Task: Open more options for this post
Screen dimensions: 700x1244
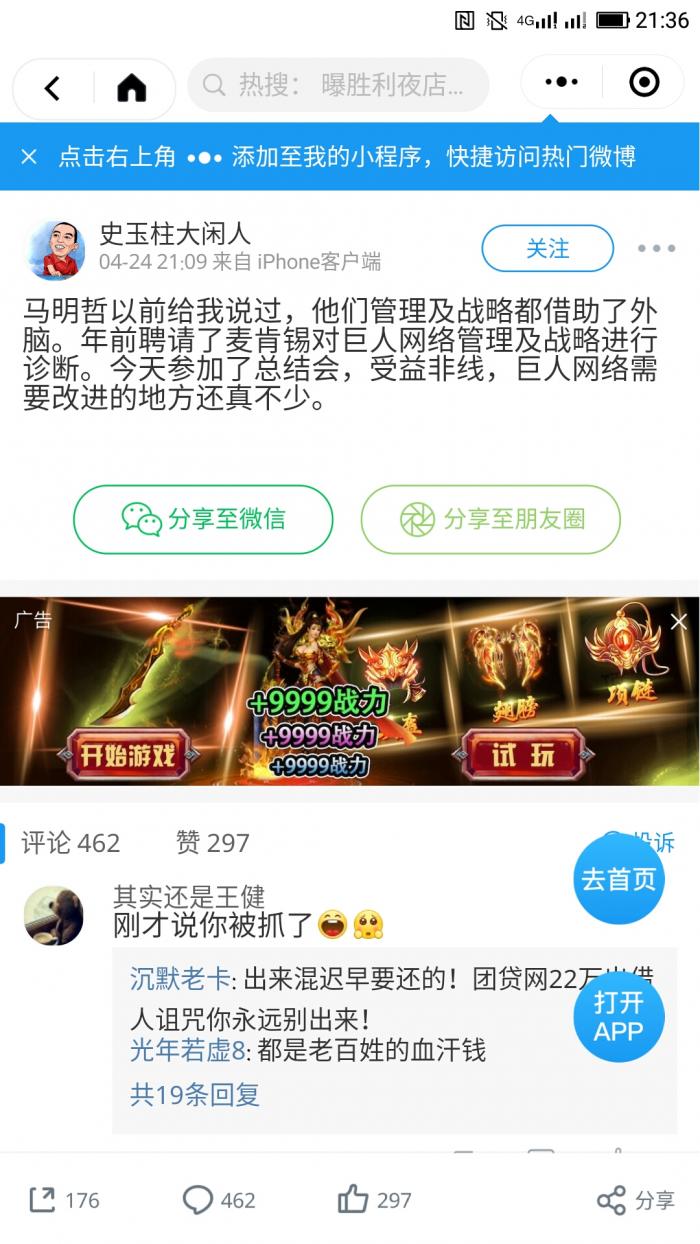Action: [656, 249]
